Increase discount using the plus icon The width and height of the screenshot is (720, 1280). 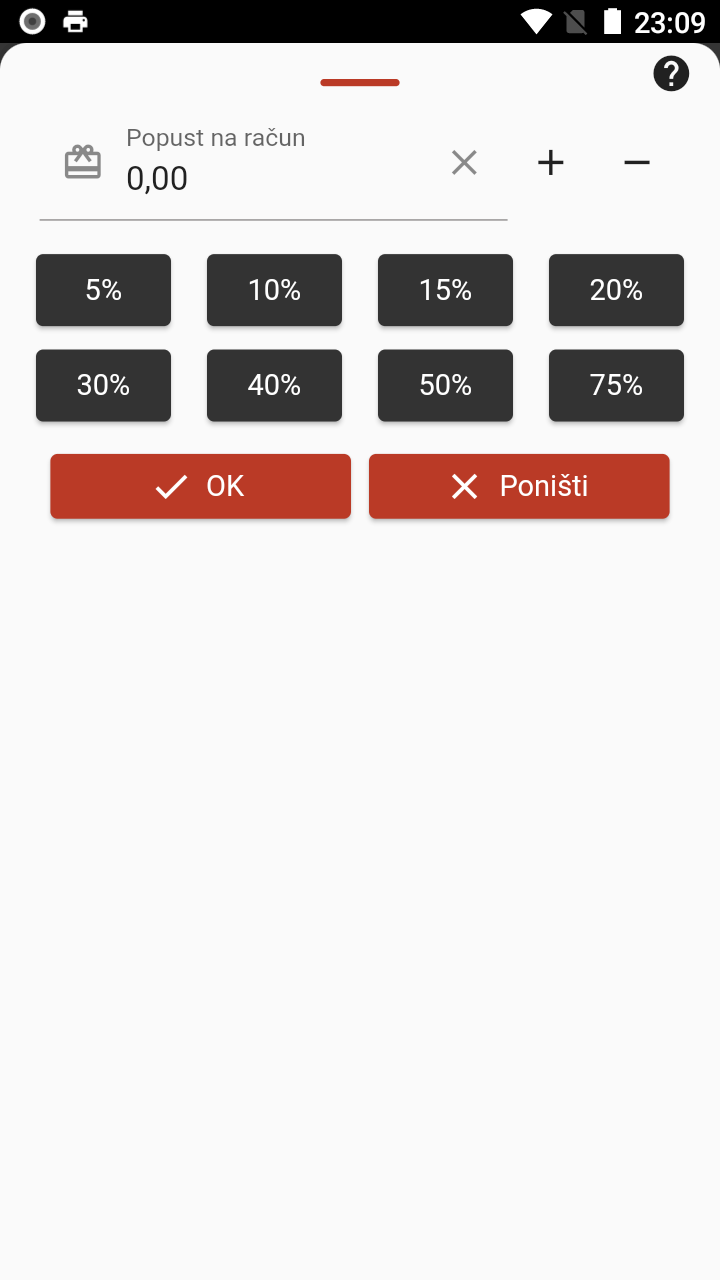coord(550,162)
